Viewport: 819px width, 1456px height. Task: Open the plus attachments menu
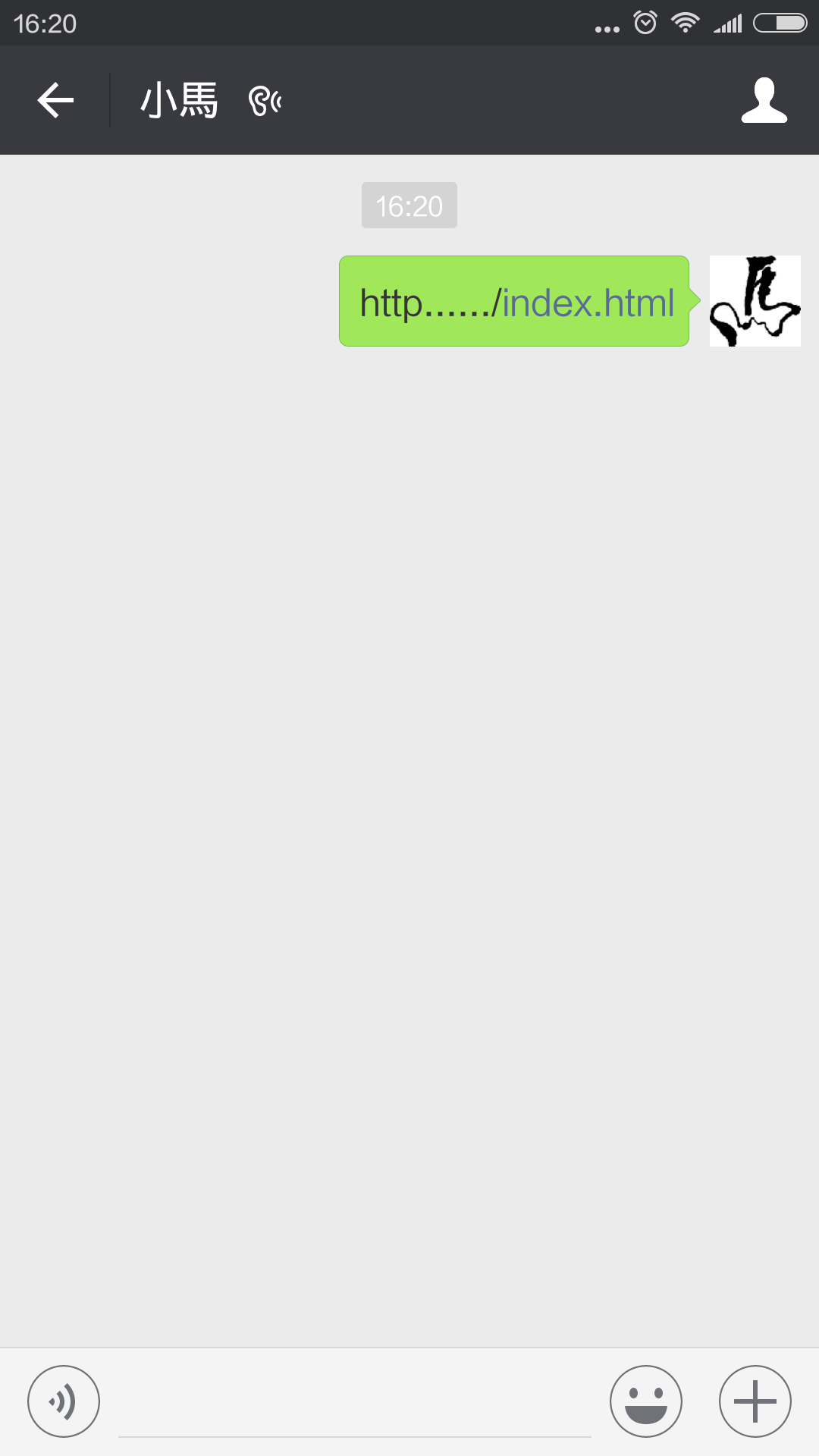[x=755, y=1401]
